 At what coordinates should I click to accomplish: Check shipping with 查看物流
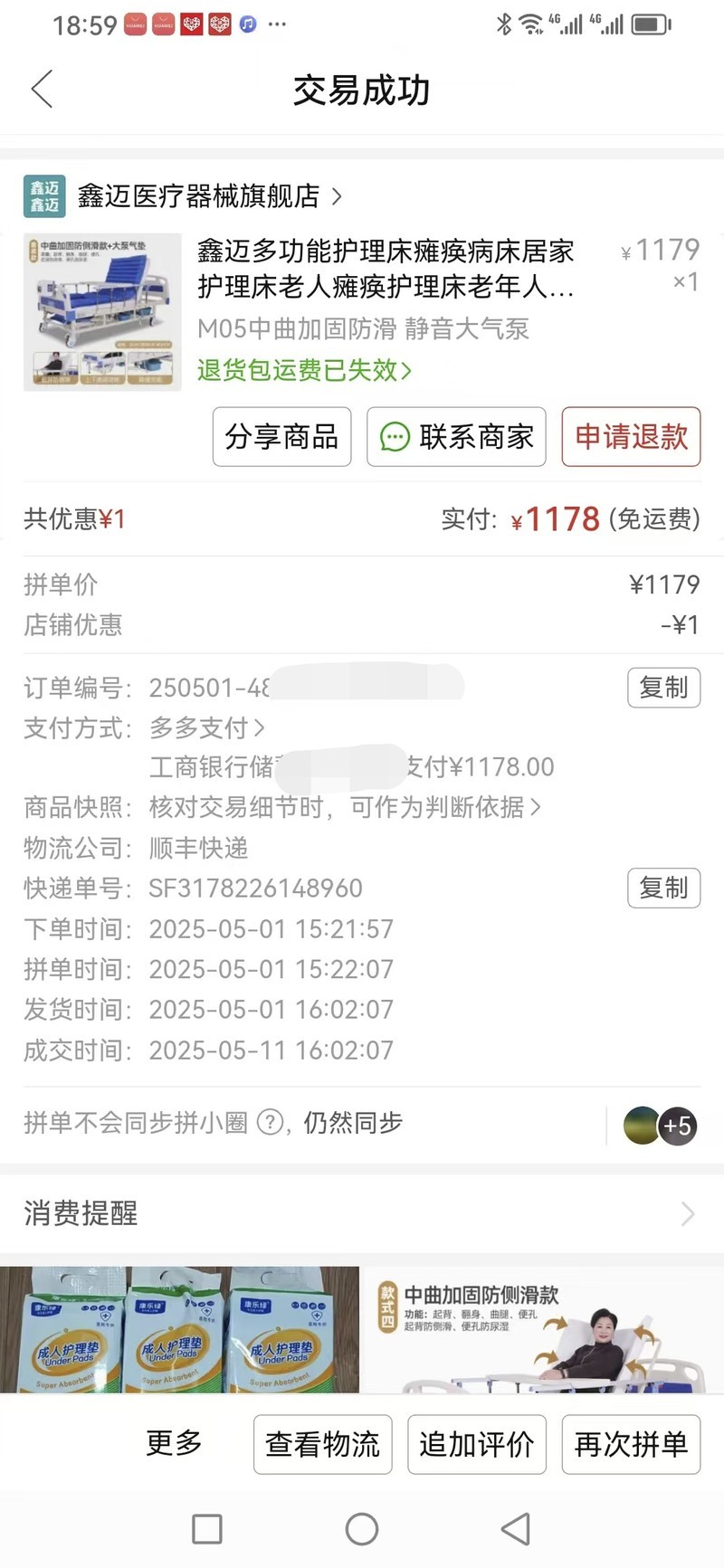(x=322, y=1444)
